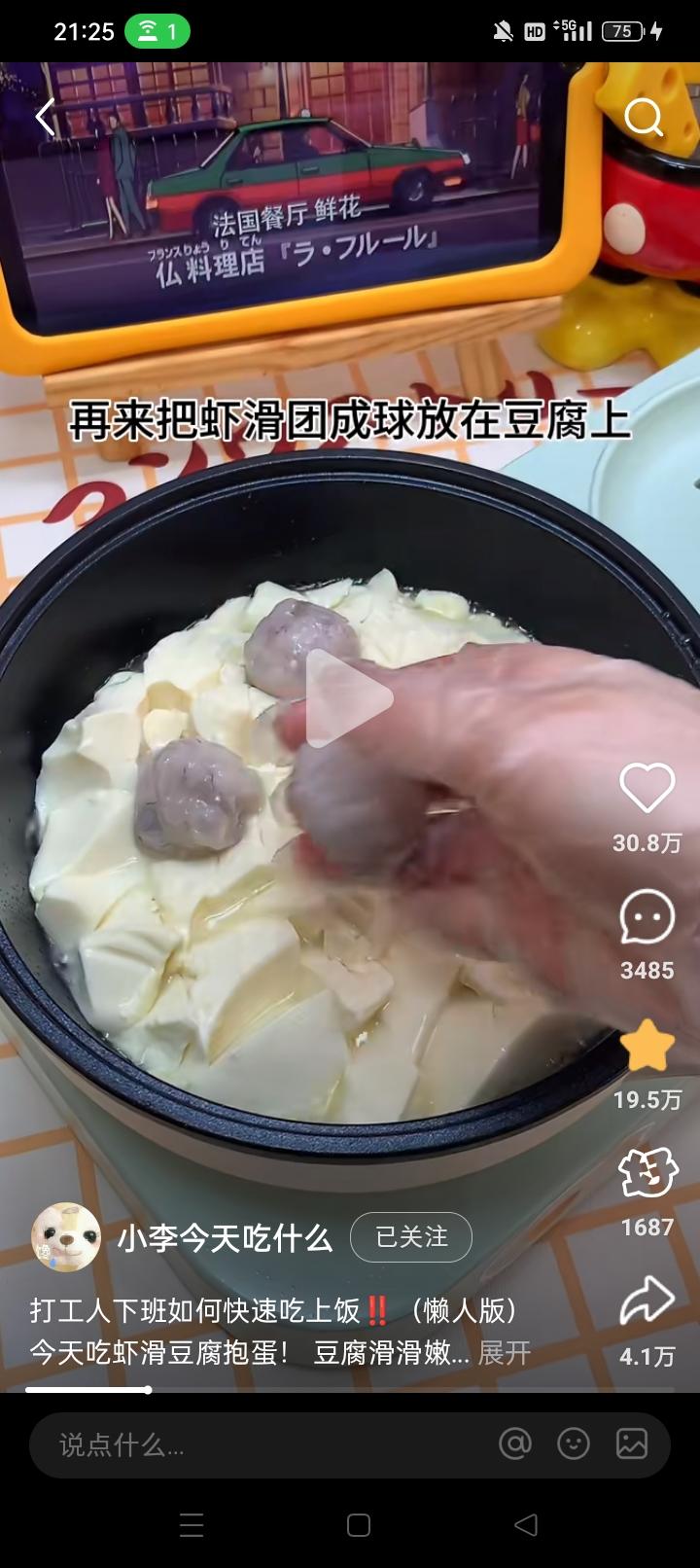This screenshot has width=700, height=1568.
Task: Open the 小李今天吃什么 username
Action: tap(225, 1238)
